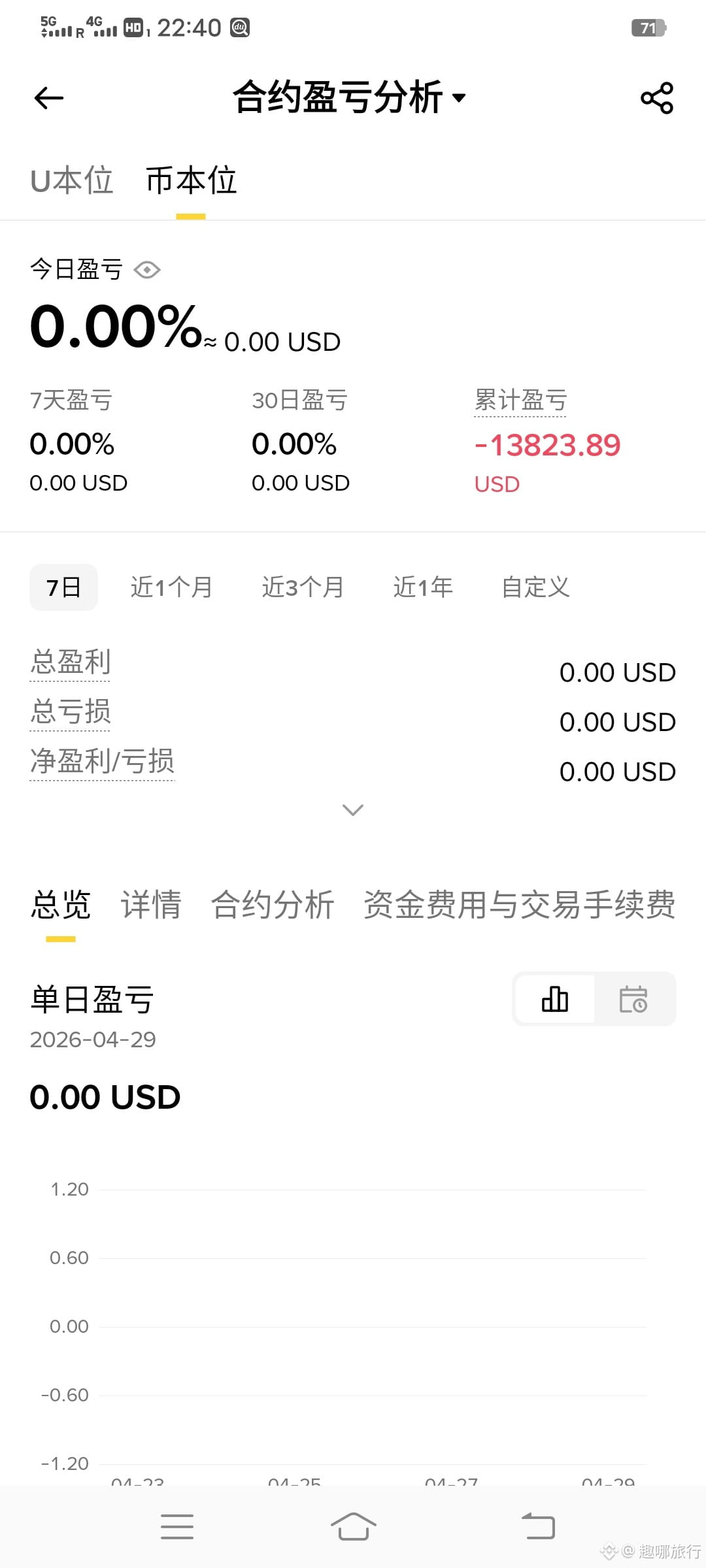This screenshot has width=706, height=1568.
Task: Tap the system home button
Action: [353, 1527]
